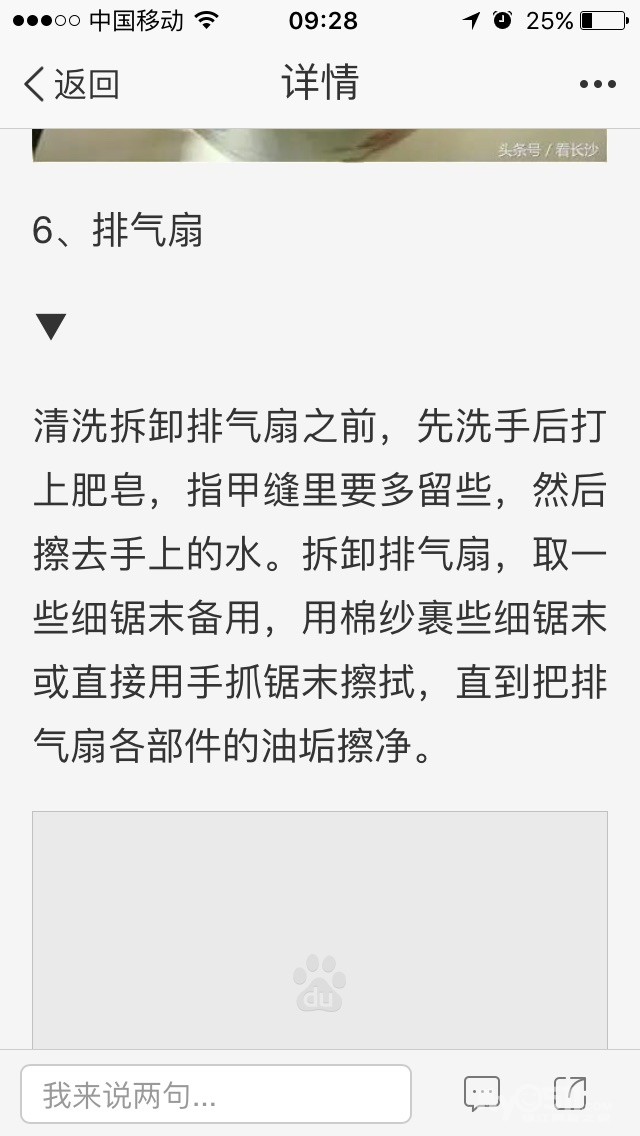Open the three-dot more options menu

(597, 84)
